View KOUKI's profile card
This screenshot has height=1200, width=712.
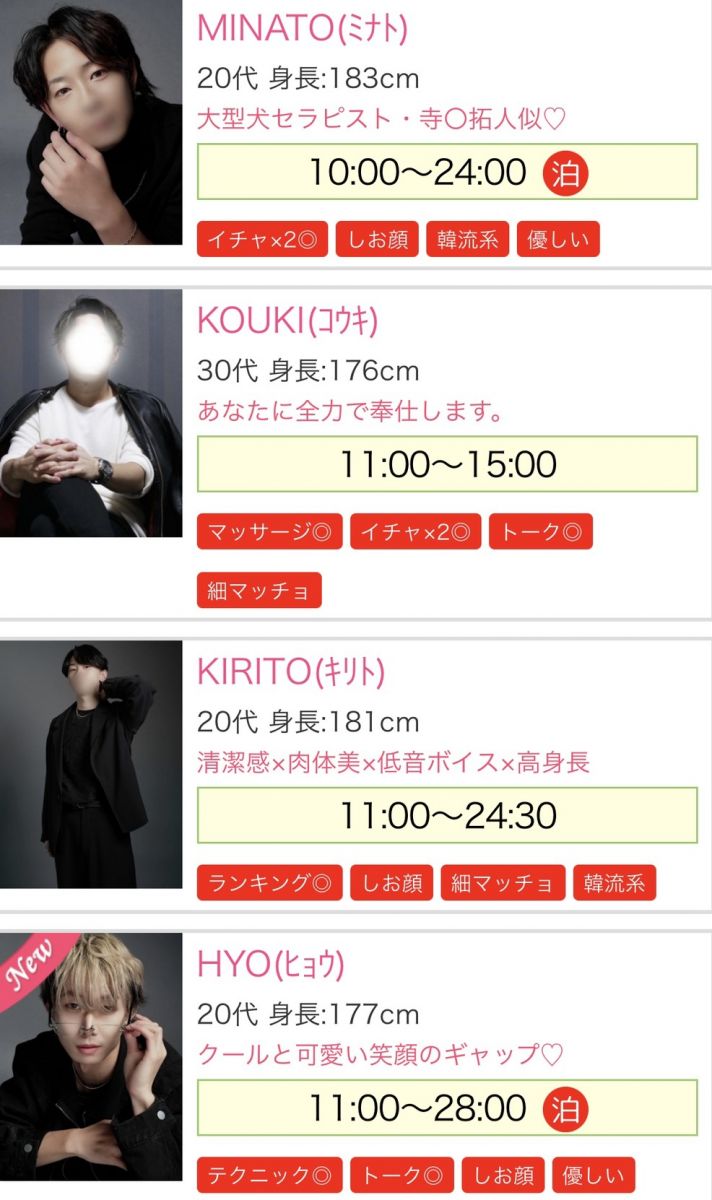pyautogui.click(x=288, y=320)
